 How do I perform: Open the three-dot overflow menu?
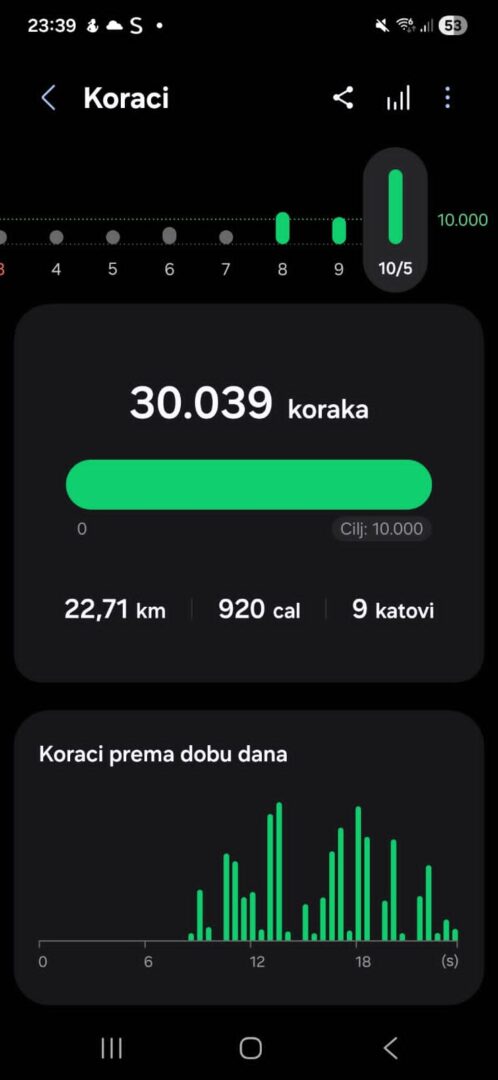click(x=448, y=98)
